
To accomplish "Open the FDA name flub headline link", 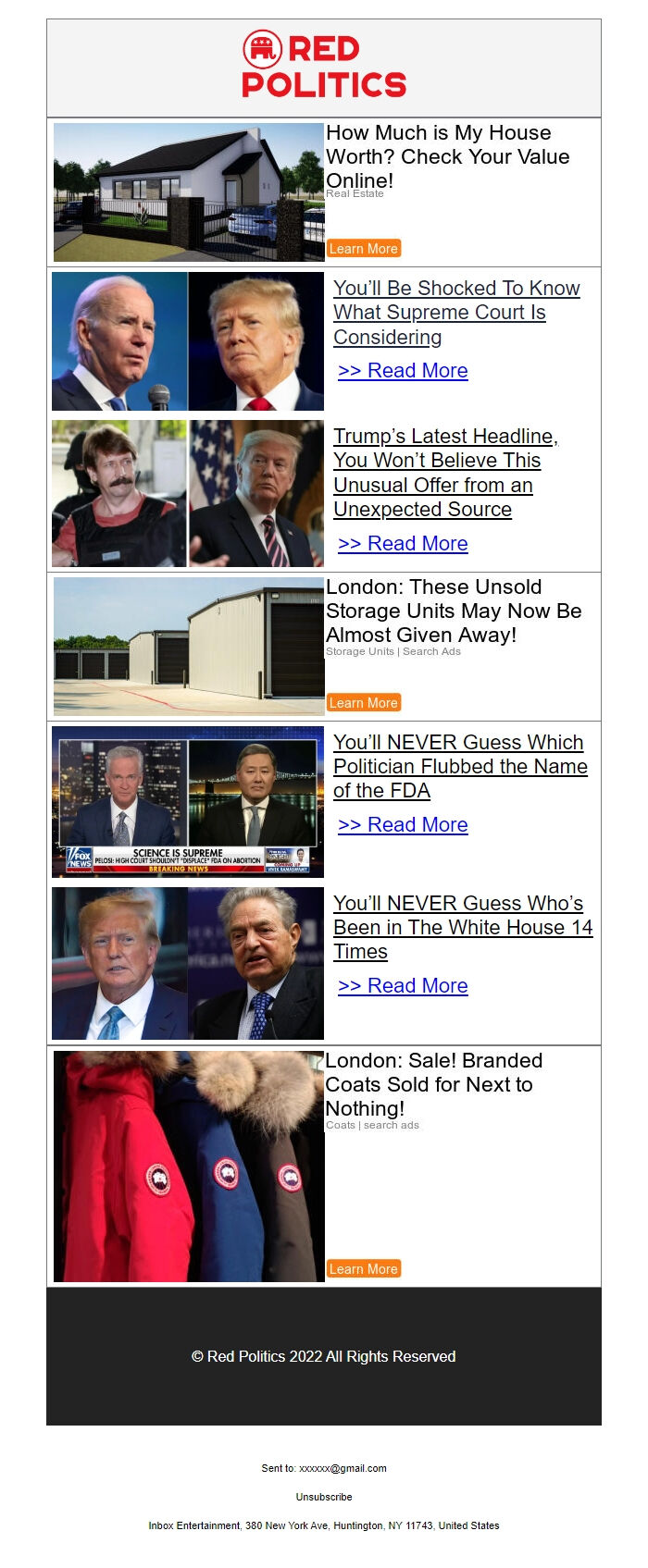I will click(460, 767).
